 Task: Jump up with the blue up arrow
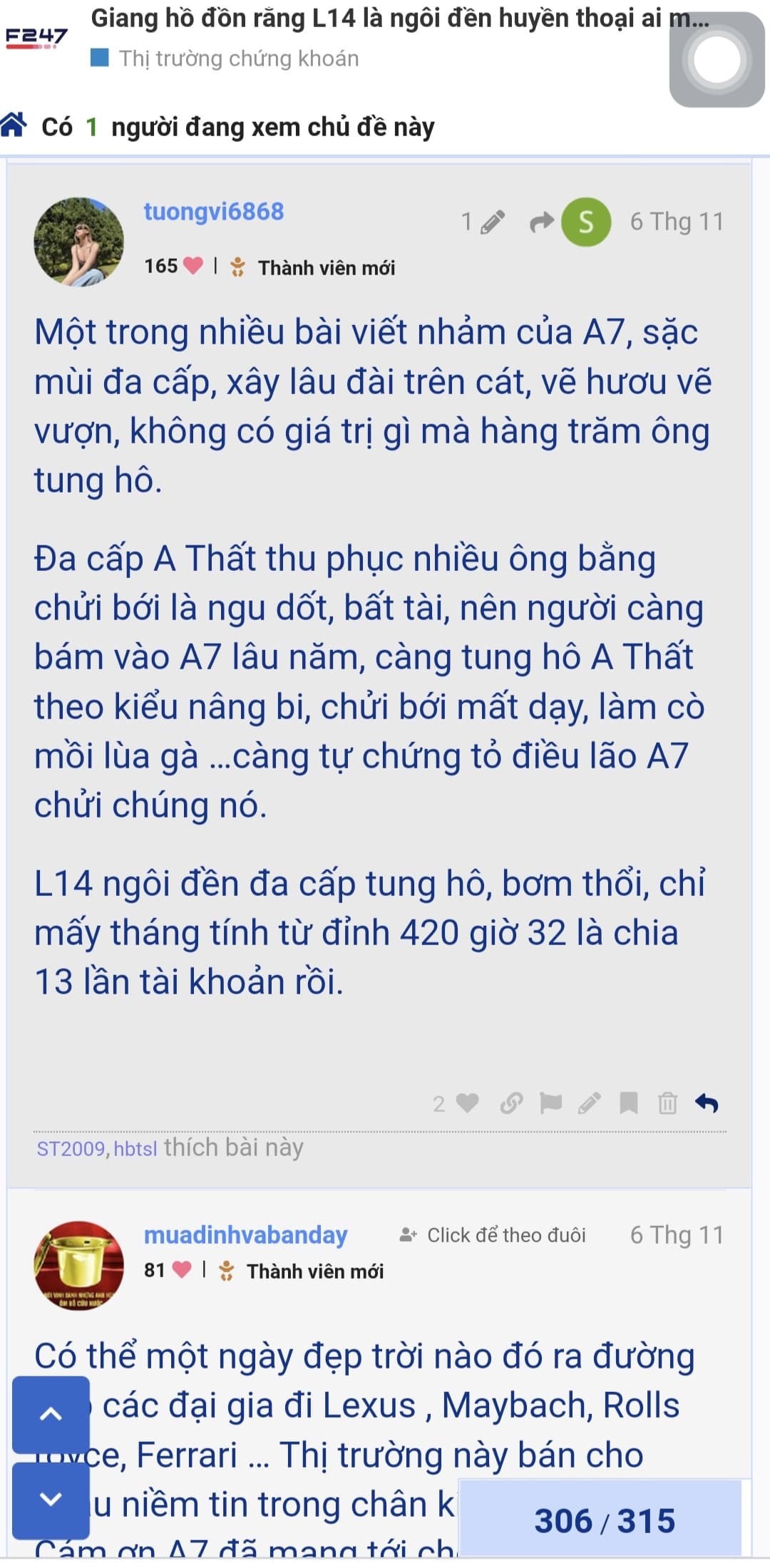[x=51, y=1414]
